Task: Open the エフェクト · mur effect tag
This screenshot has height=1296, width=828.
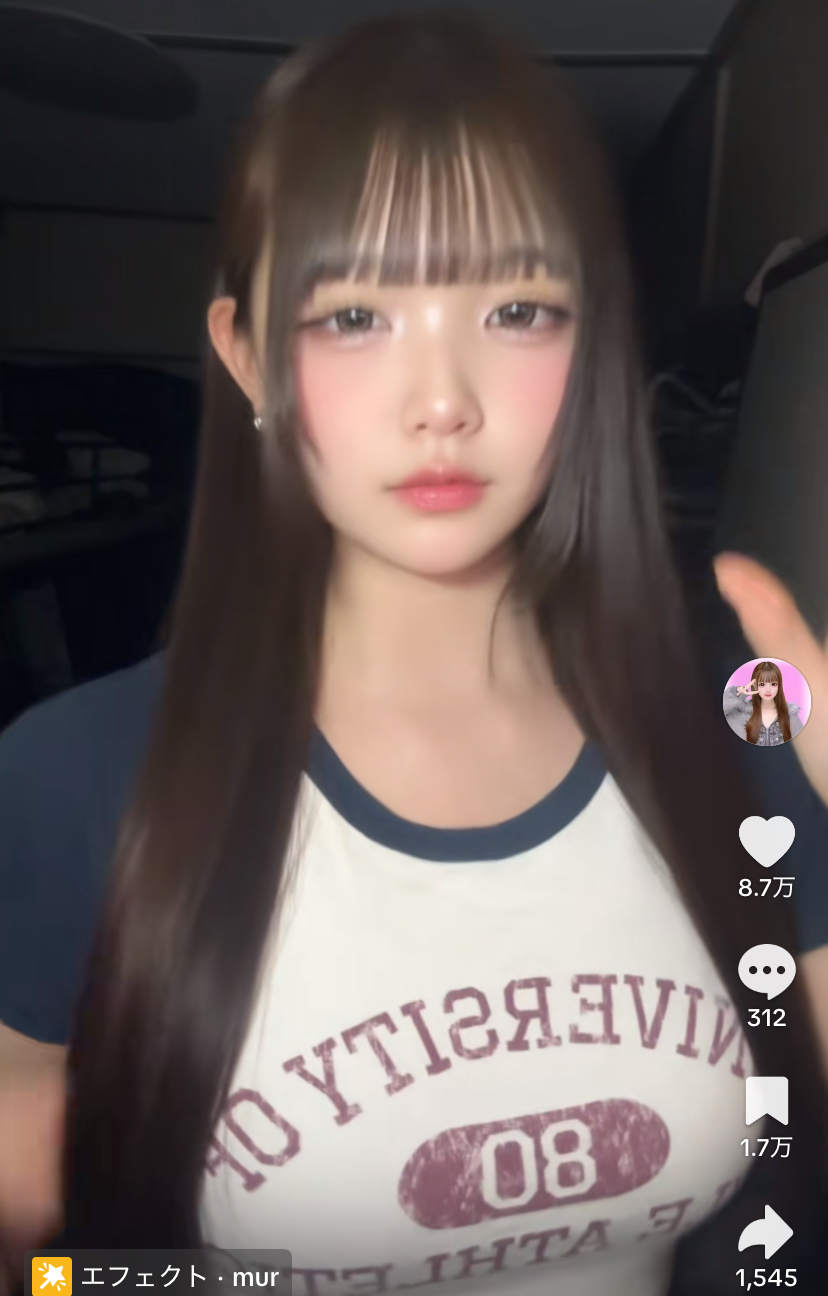Action: 160,1276
